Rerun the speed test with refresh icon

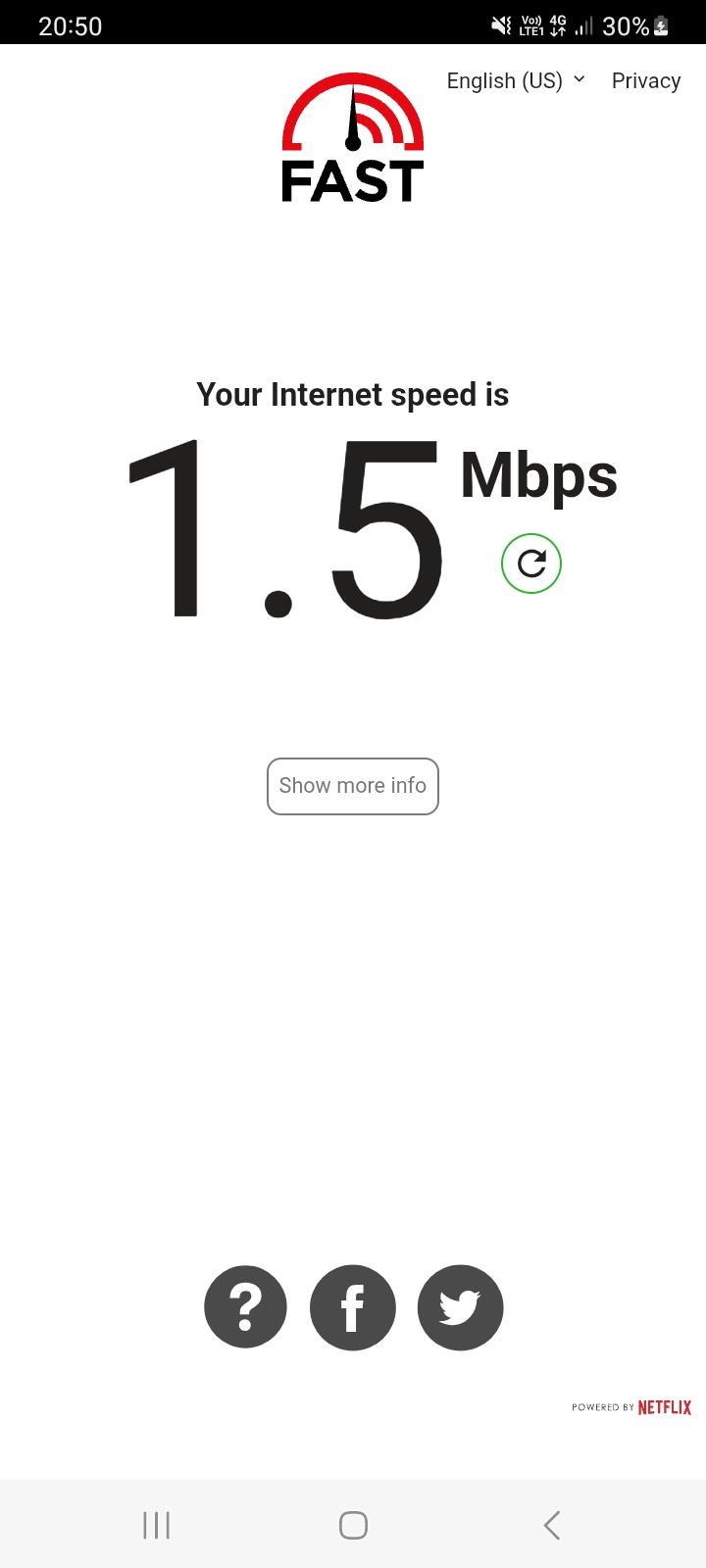(531, 563)
